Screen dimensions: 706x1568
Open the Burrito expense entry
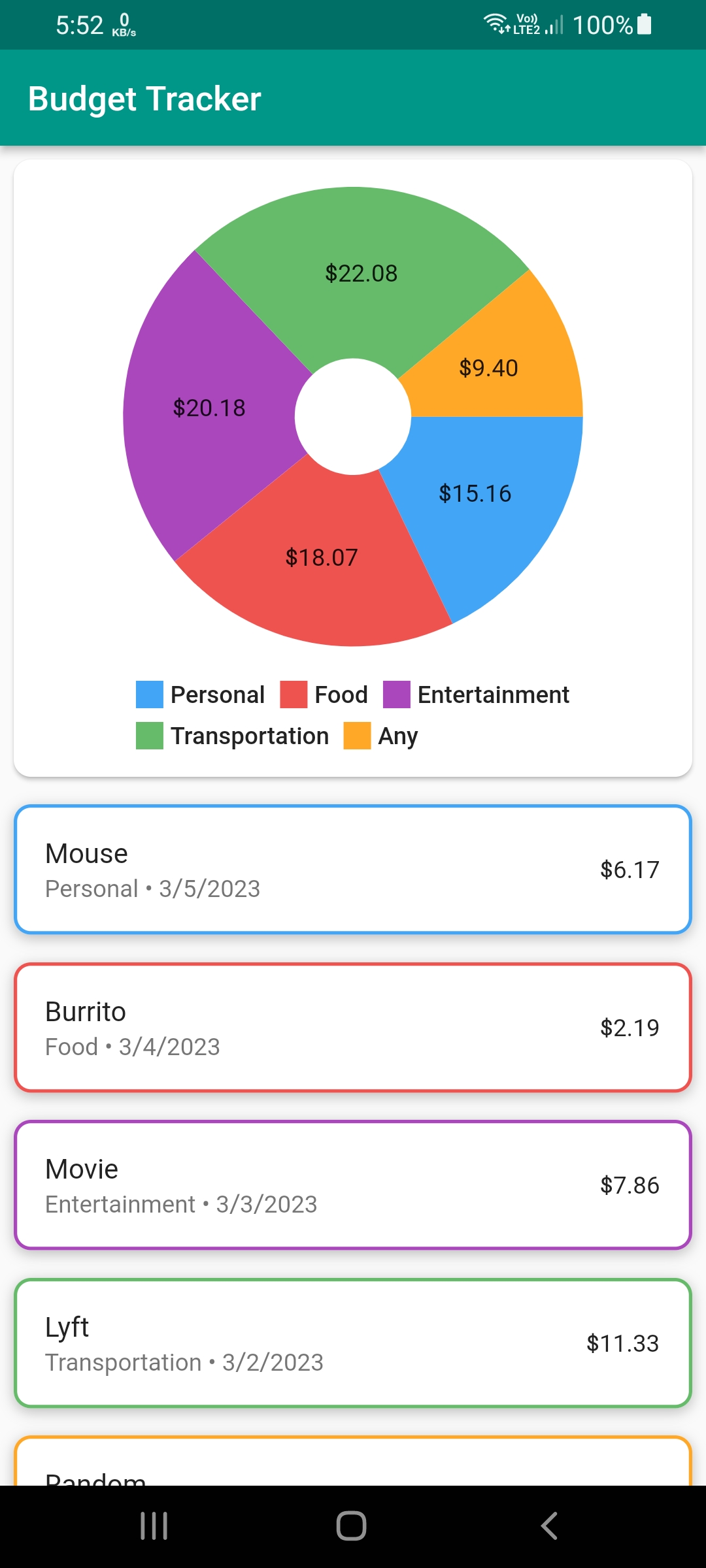[353, 1027]
